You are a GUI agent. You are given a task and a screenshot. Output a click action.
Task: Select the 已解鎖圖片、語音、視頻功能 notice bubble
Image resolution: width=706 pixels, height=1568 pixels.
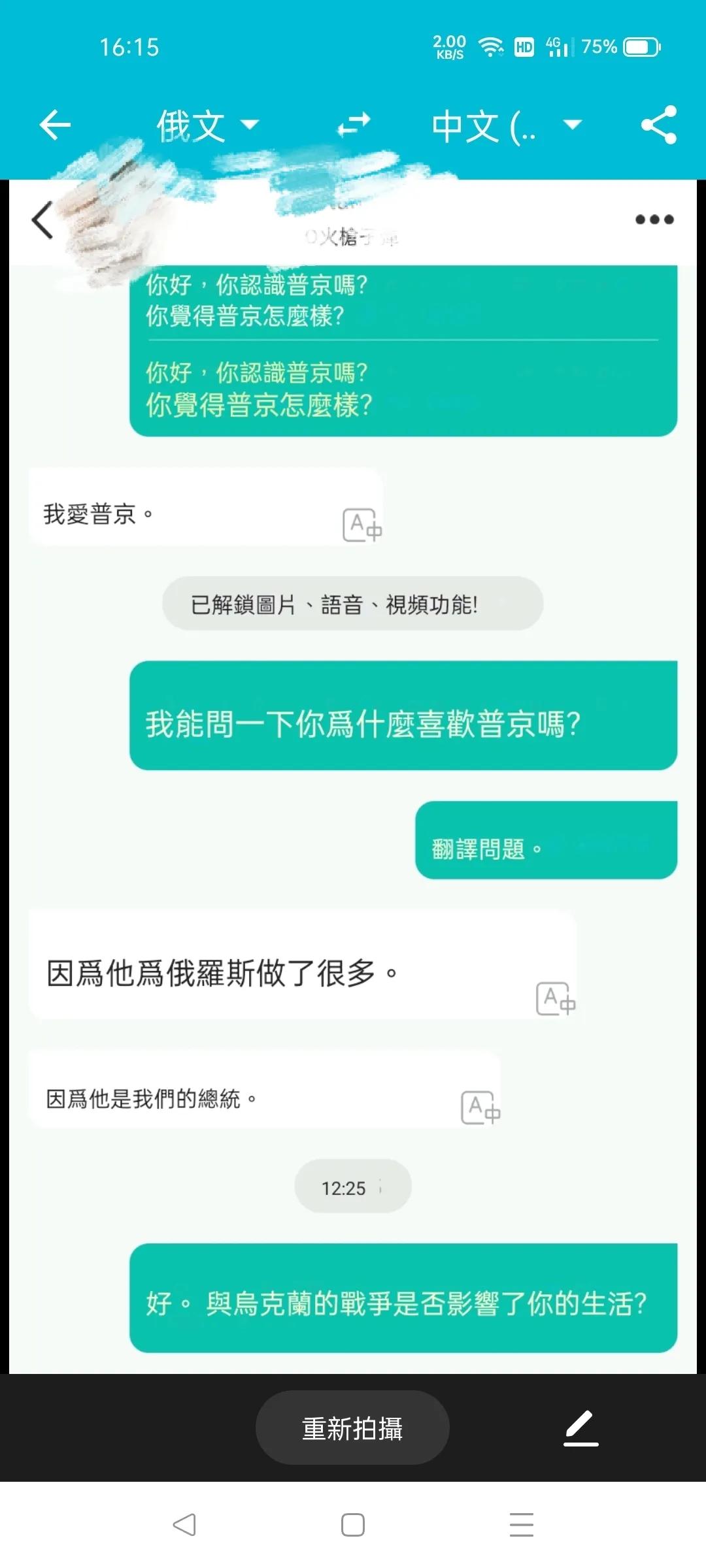(352, 604)
